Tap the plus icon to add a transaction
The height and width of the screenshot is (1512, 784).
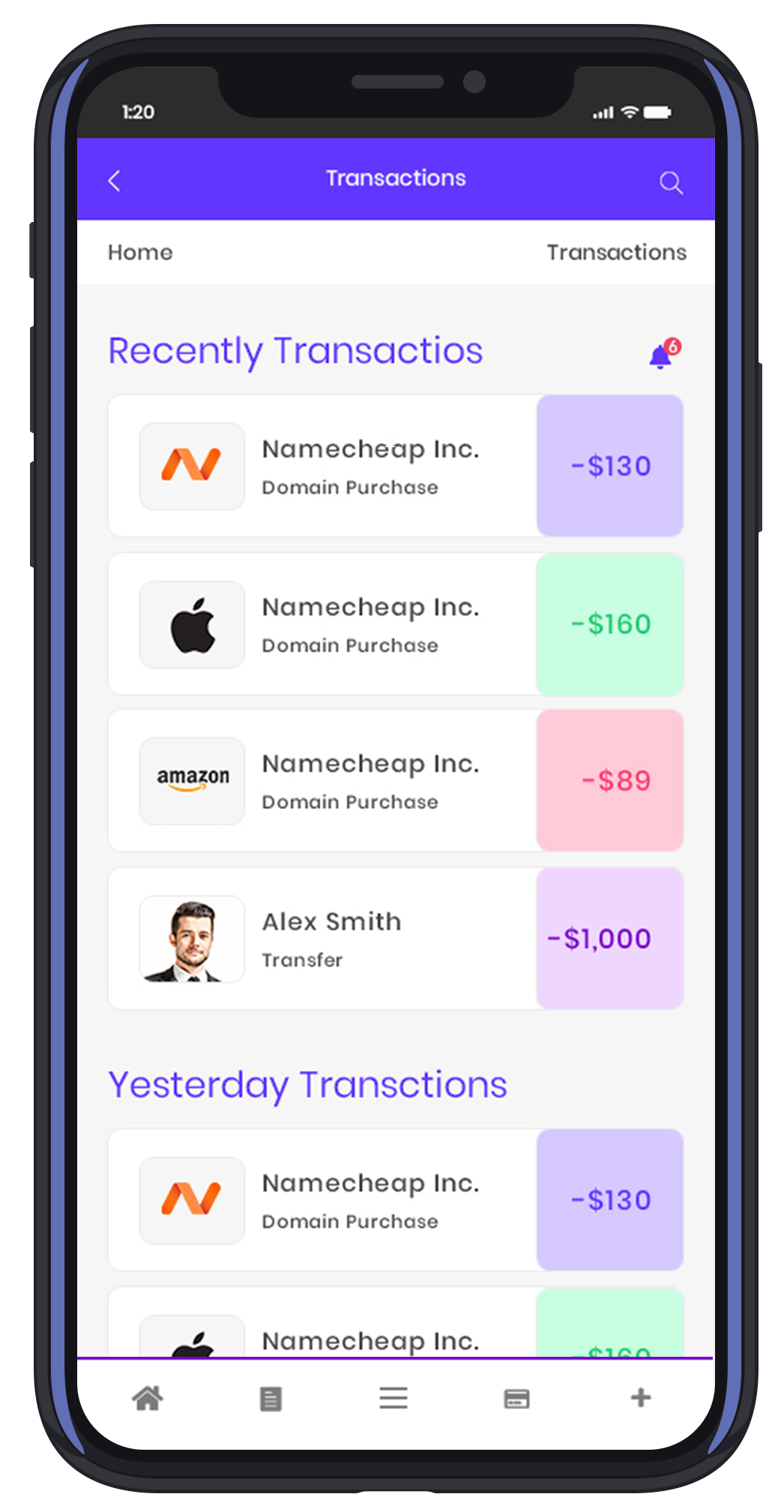click(641, 1398)
